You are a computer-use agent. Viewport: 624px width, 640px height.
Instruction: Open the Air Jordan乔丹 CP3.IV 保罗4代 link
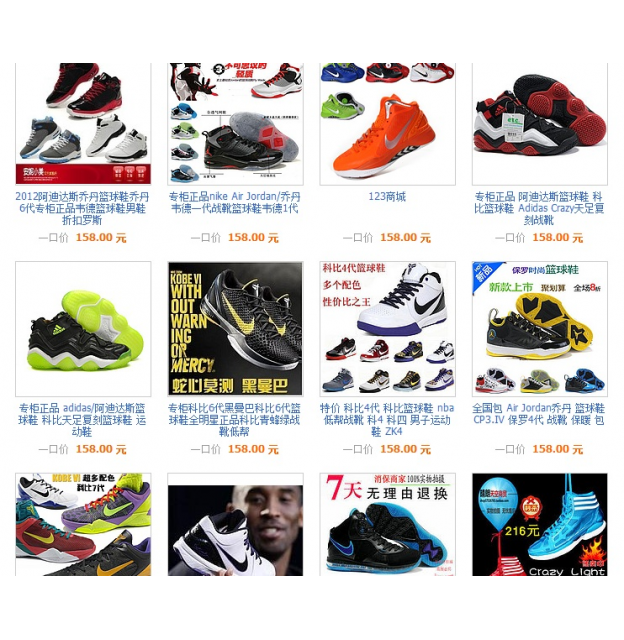point(539,414)
